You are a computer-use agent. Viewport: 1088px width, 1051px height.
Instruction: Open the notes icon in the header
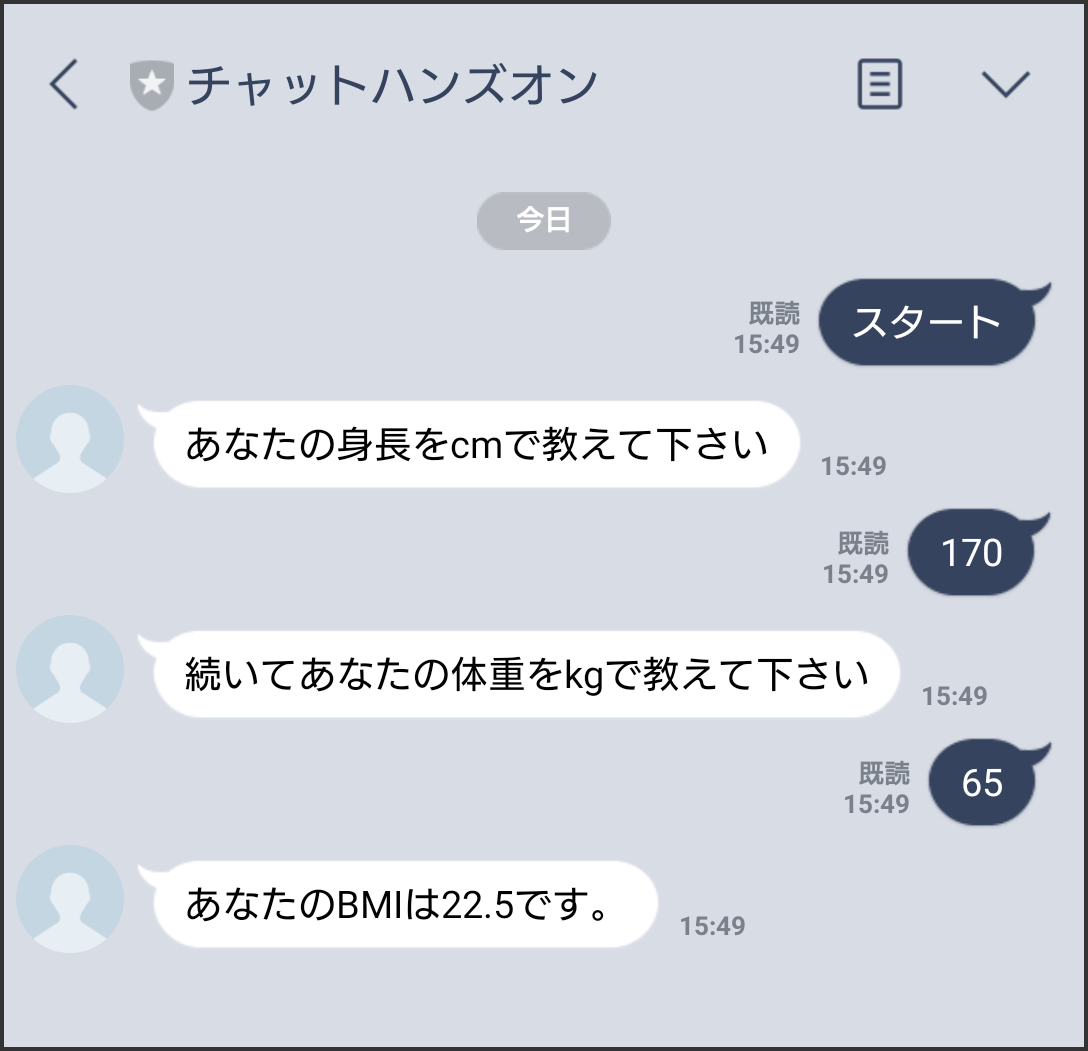click(880, 85)
